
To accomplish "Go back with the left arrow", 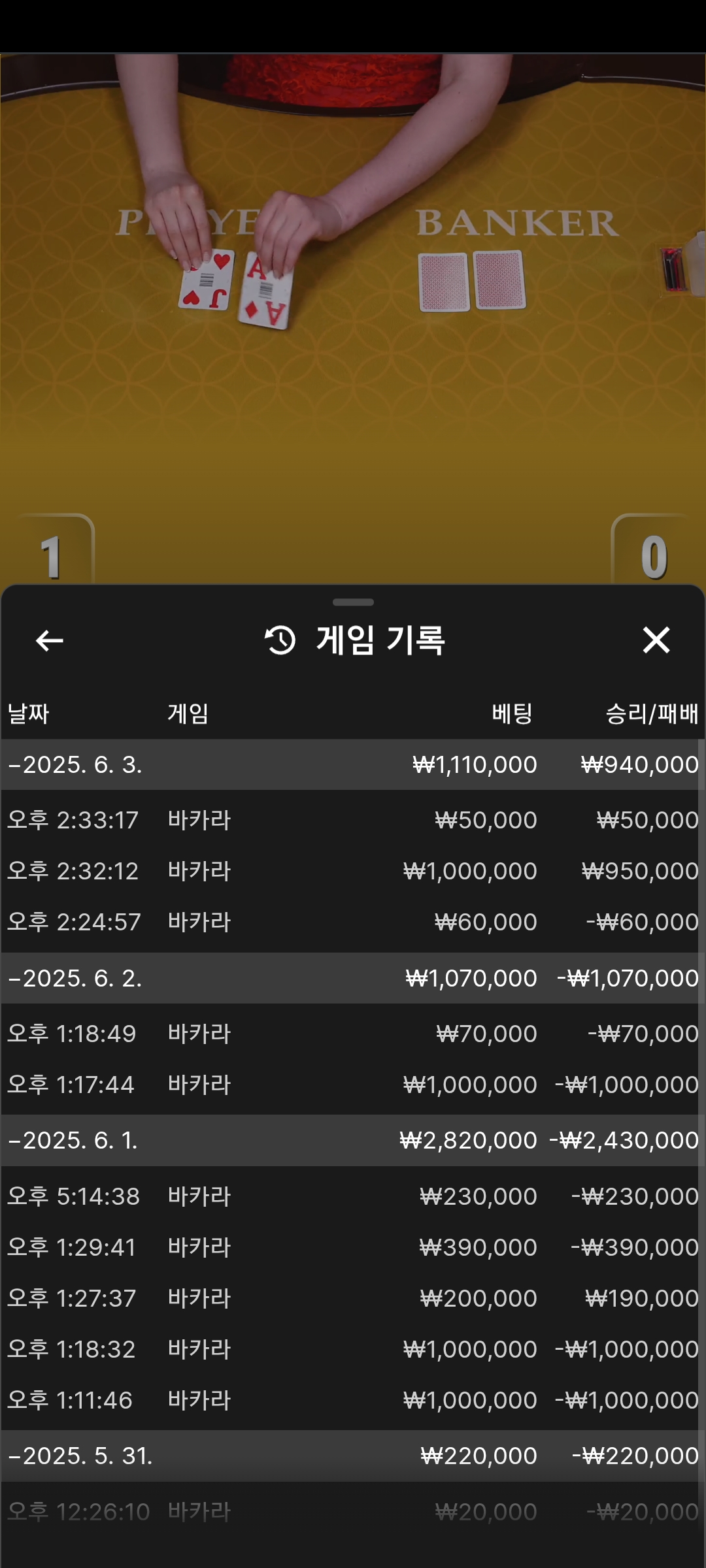I will [50, 640].
